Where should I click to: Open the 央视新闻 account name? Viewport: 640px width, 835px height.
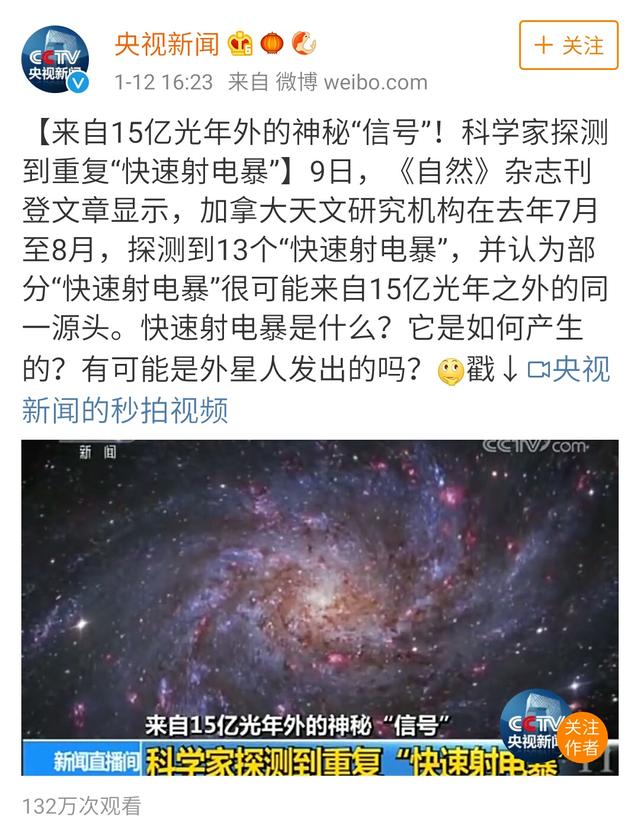[x=166, y=44]
